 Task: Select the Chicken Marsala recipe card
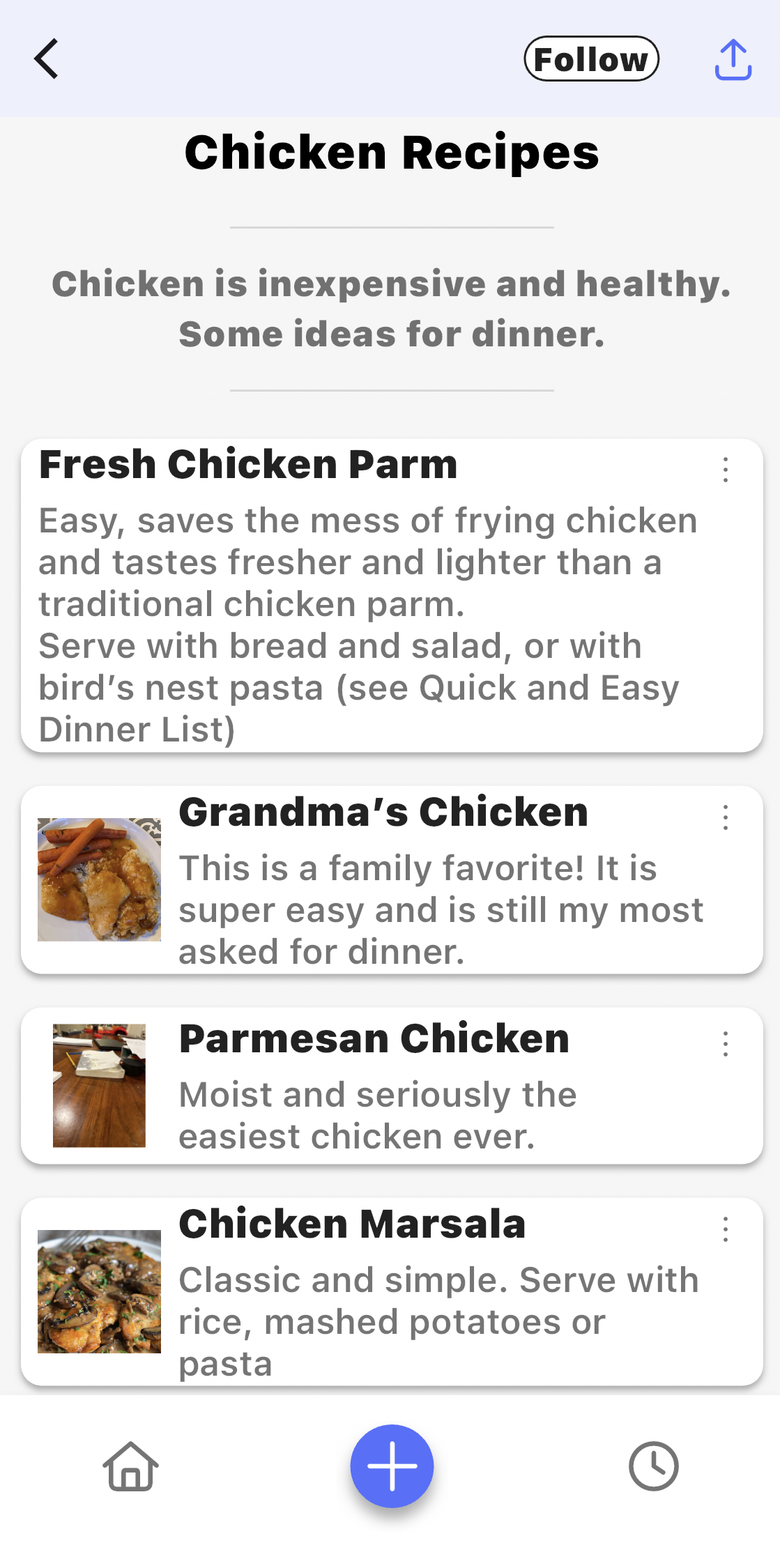(x=392, y=1291)
